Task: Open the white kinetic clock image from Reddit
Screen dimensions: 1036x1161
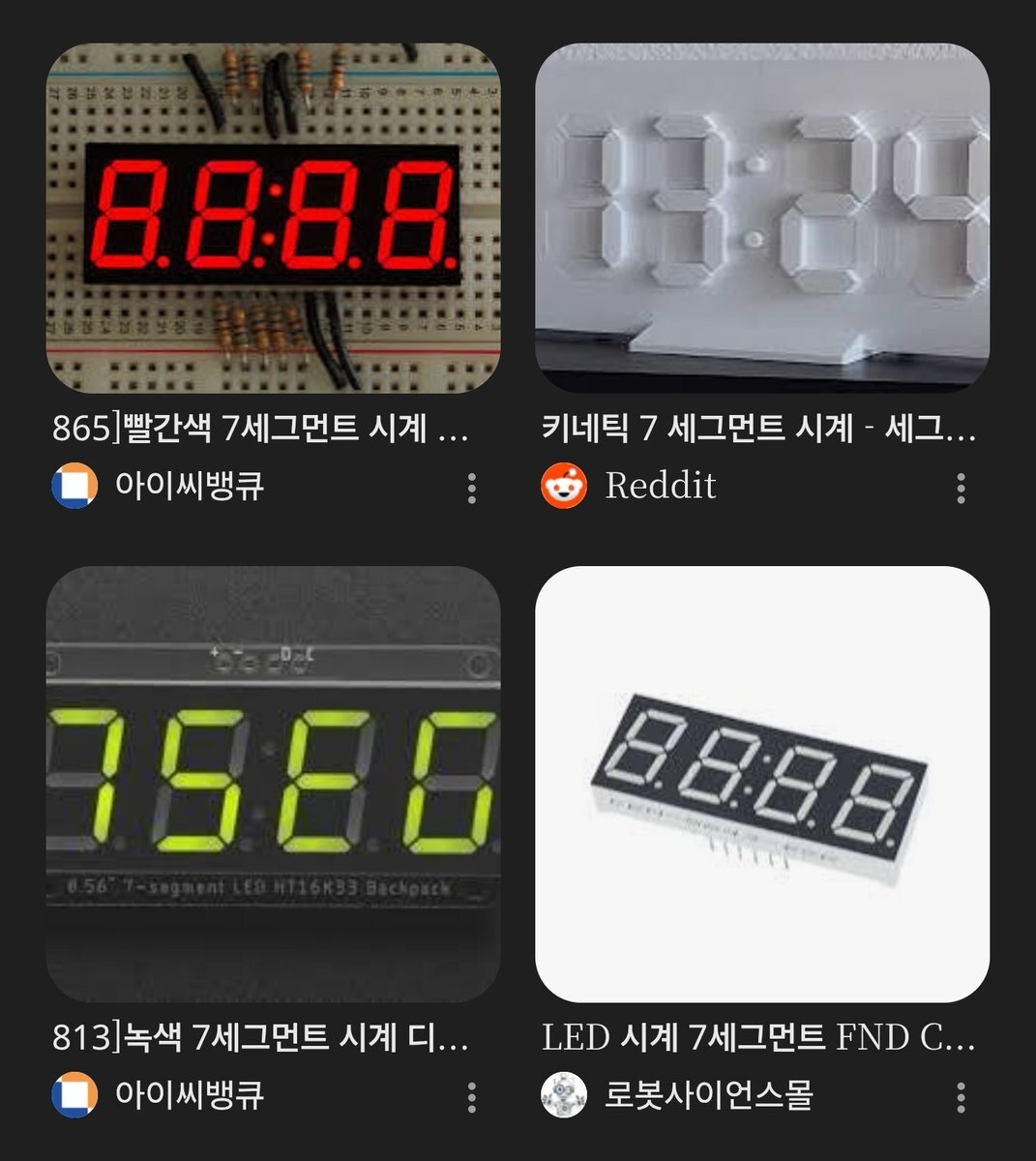Action: pos(762,218)
